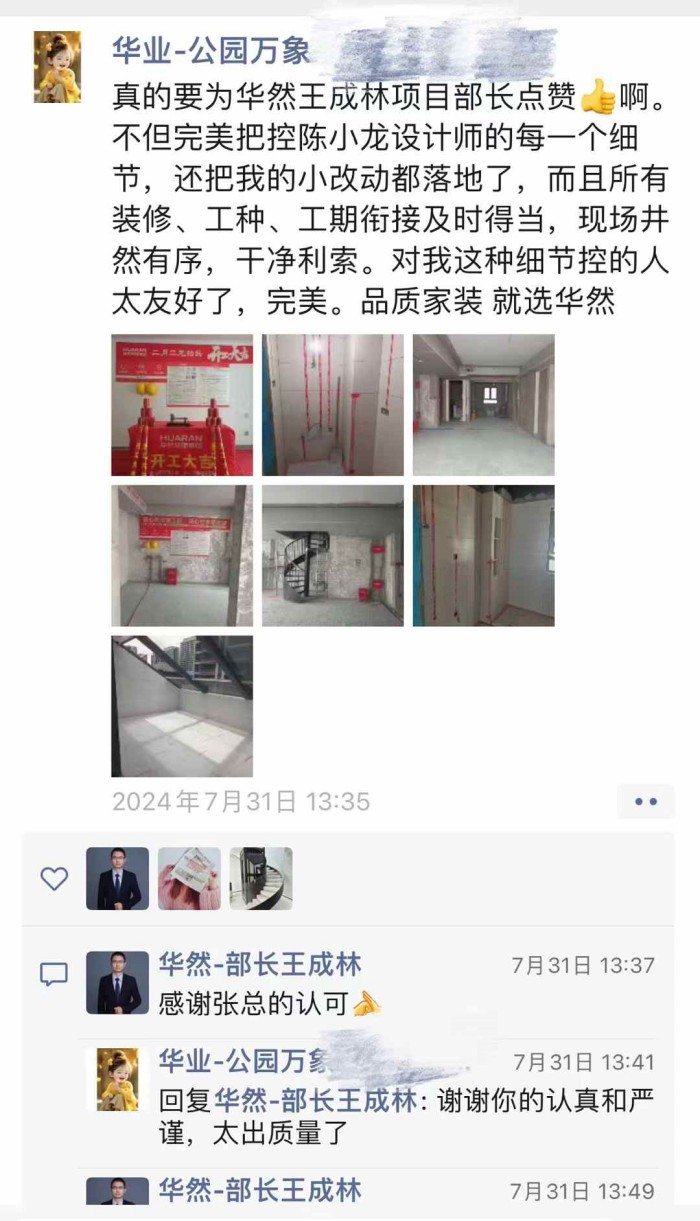Open the fourth photo with red wall banners

point(182,556)
